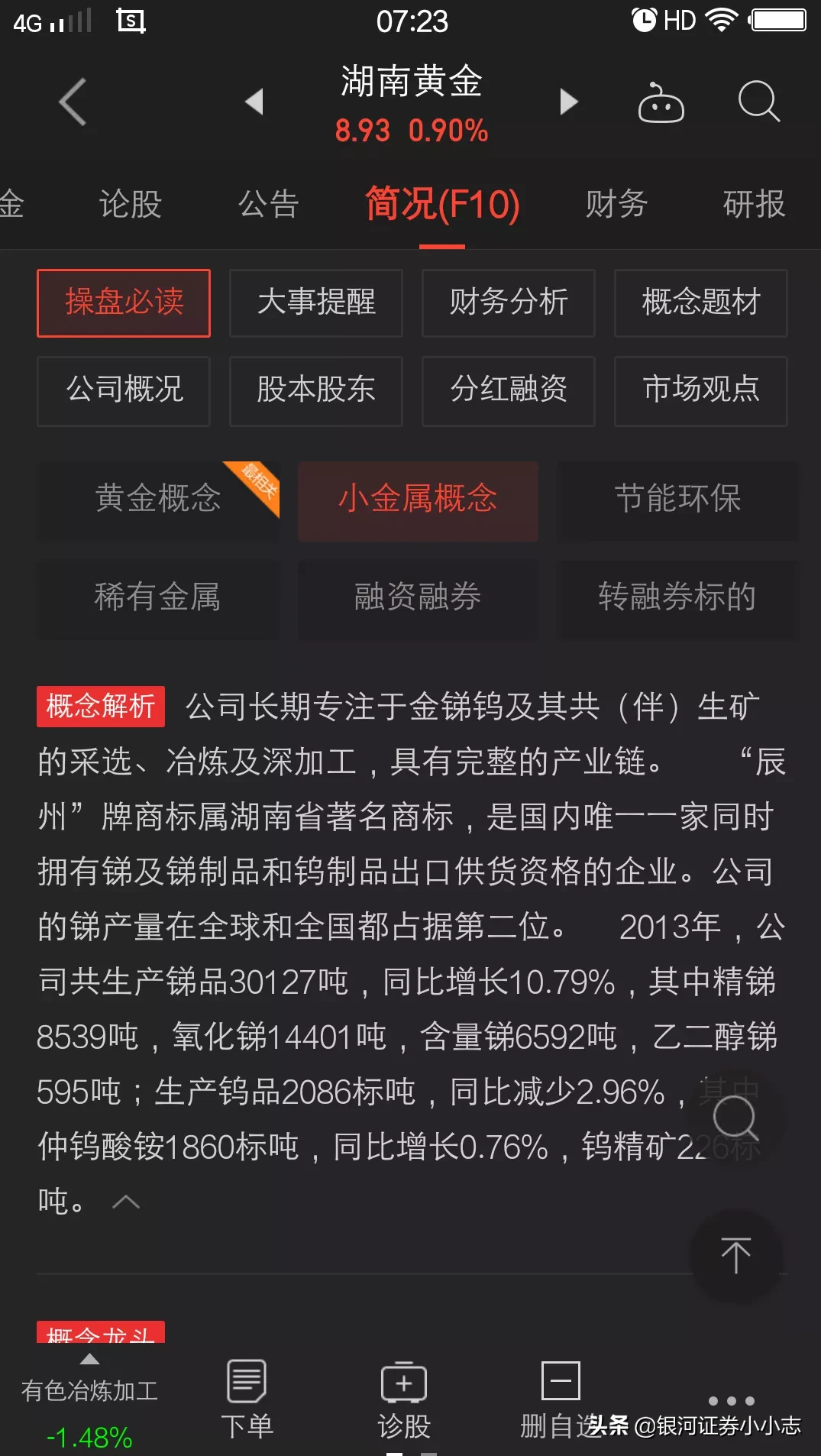Choose the 黄金概念 concept chip

pos(158,500)
